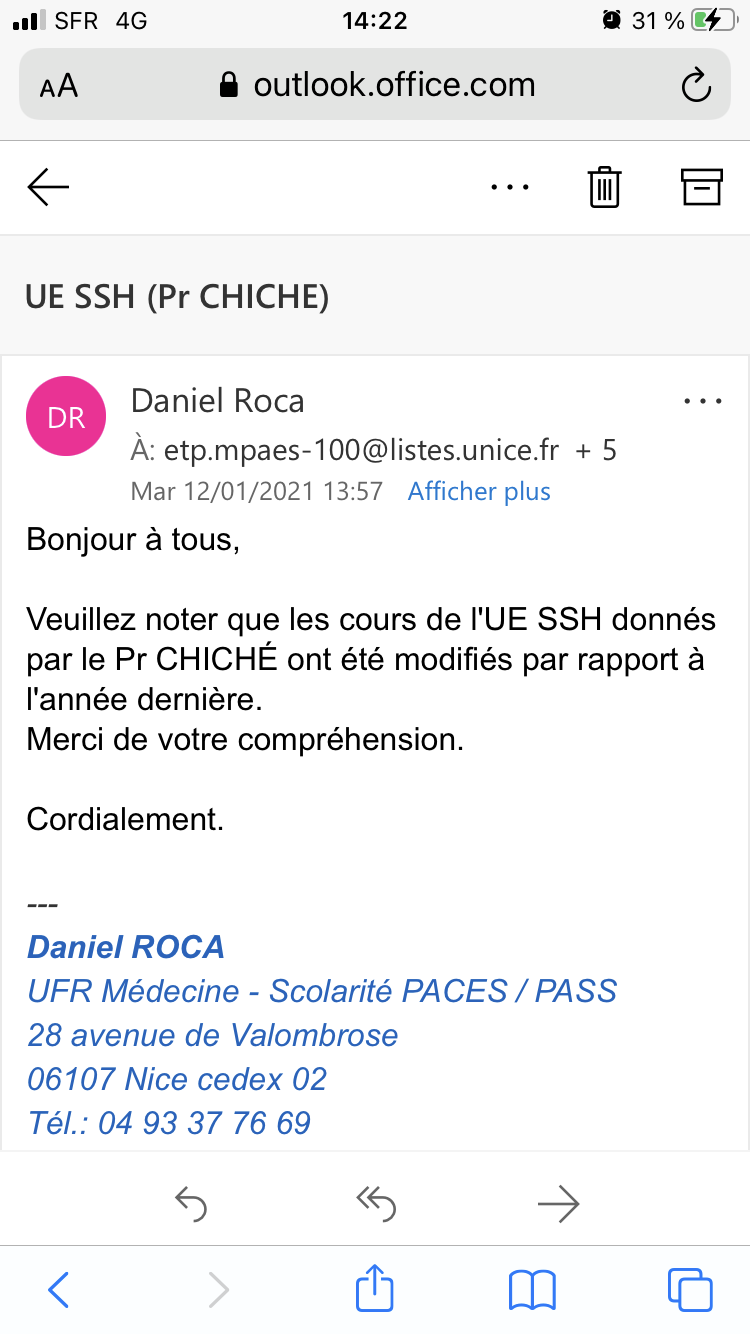Show open Safari tabs
Screen dimensions: 750x1334
tap(689, 1290)
